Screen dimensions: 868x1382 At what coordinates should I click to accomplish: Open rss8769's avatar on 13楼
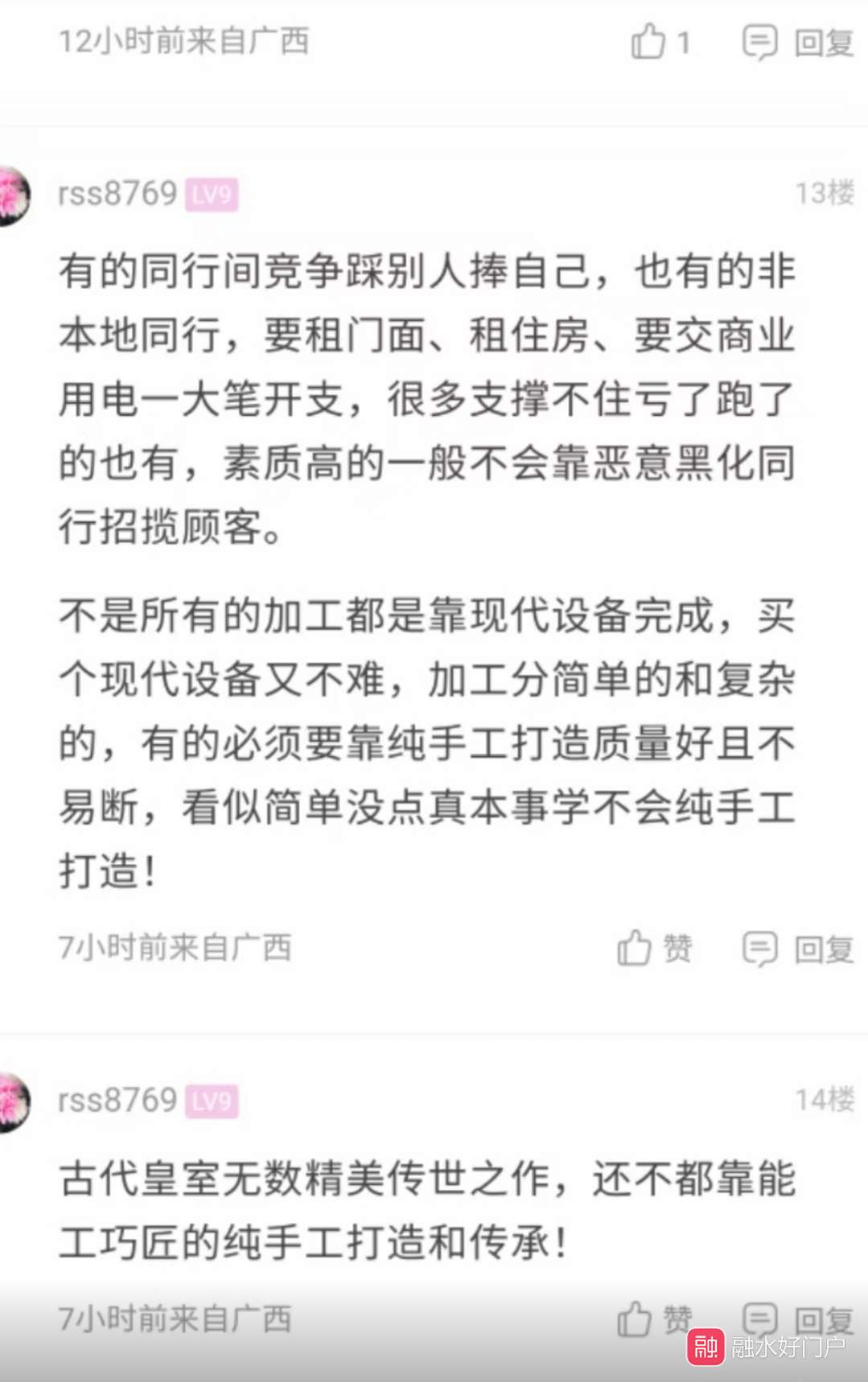click(x=11, y=195)
